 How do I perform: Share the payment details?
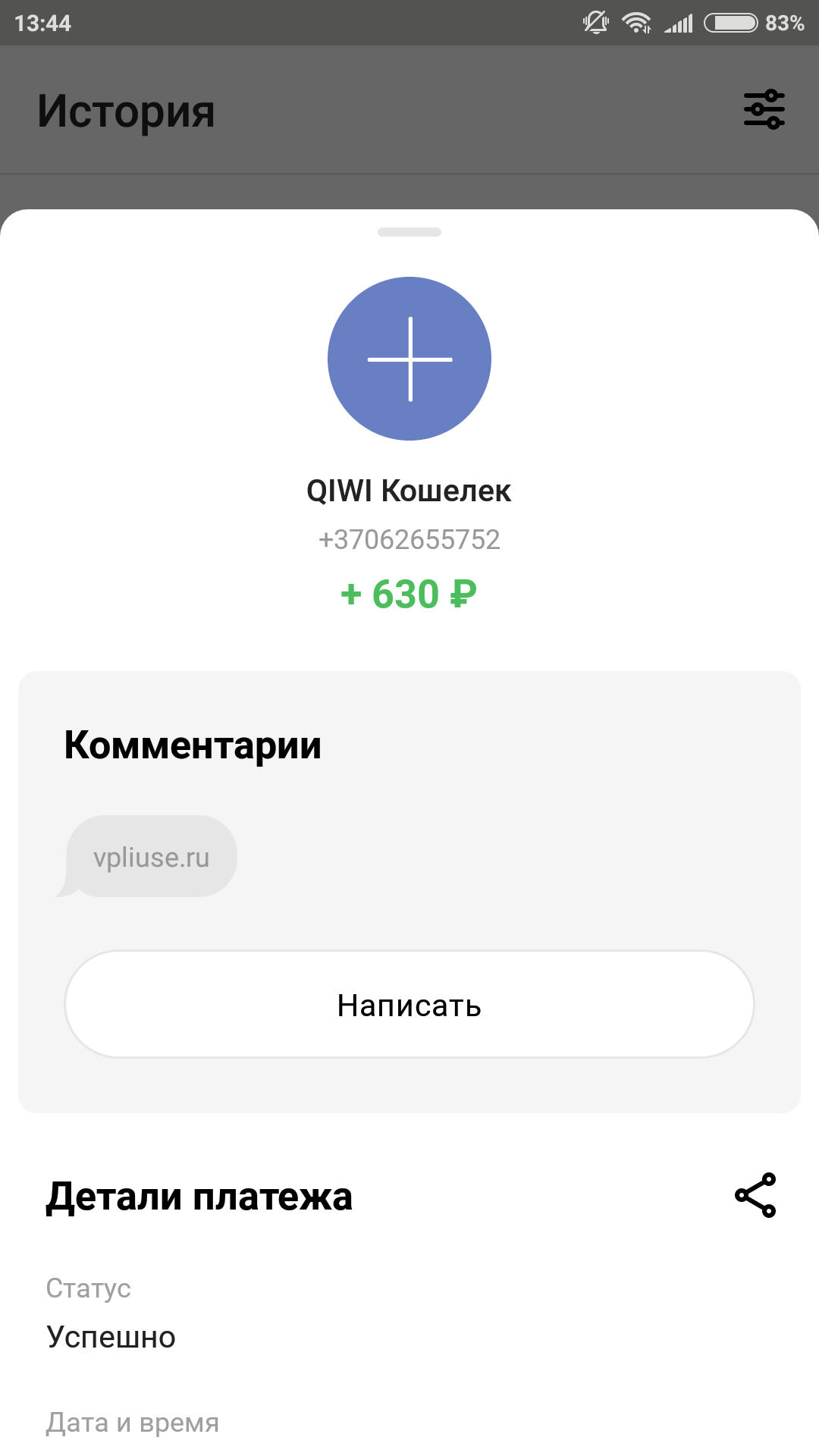tap(755, 1195)
